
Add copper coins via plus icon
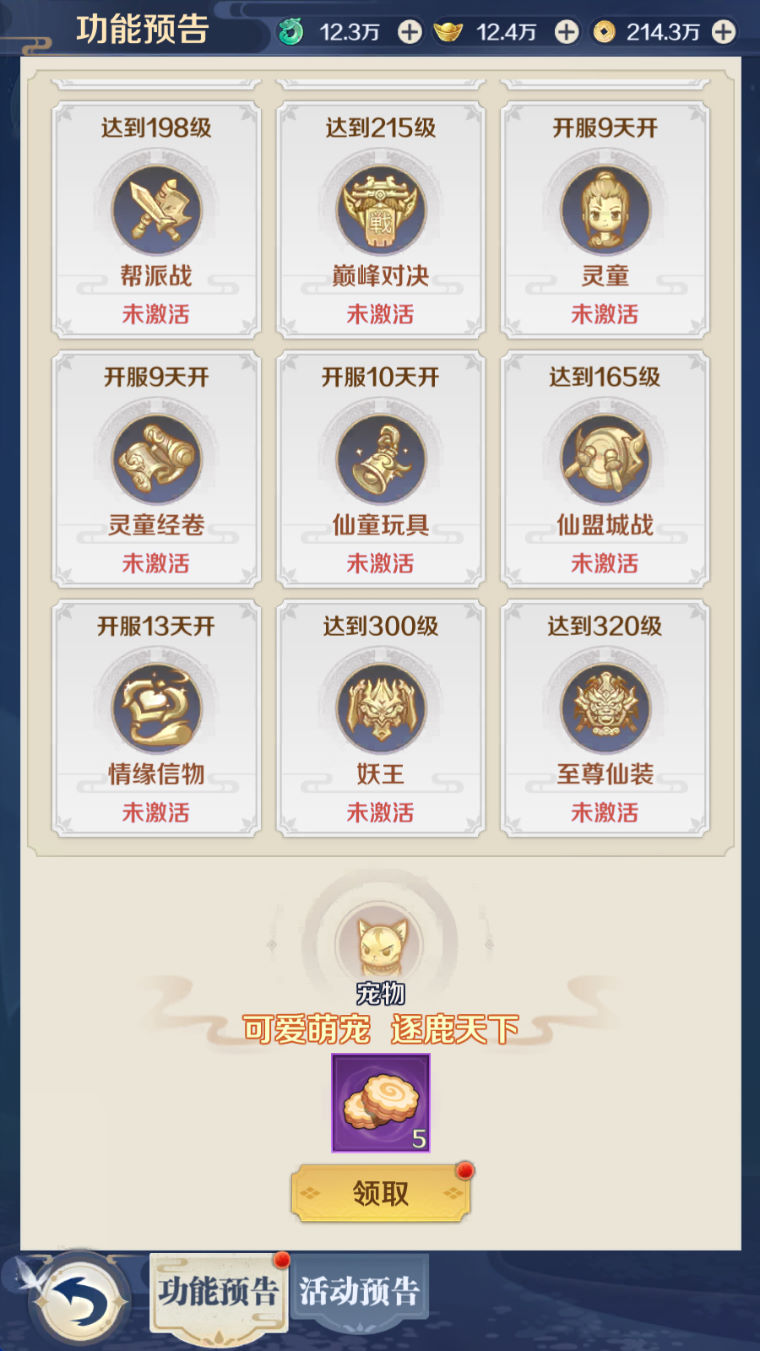point(723,32)
